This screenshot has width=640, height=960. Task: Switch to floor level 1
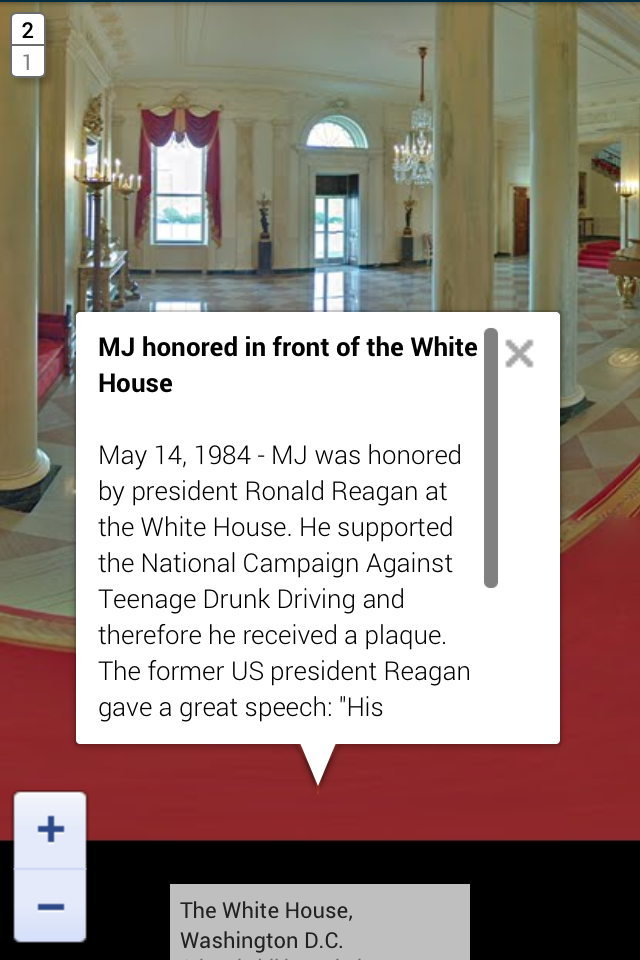[27, 62]
